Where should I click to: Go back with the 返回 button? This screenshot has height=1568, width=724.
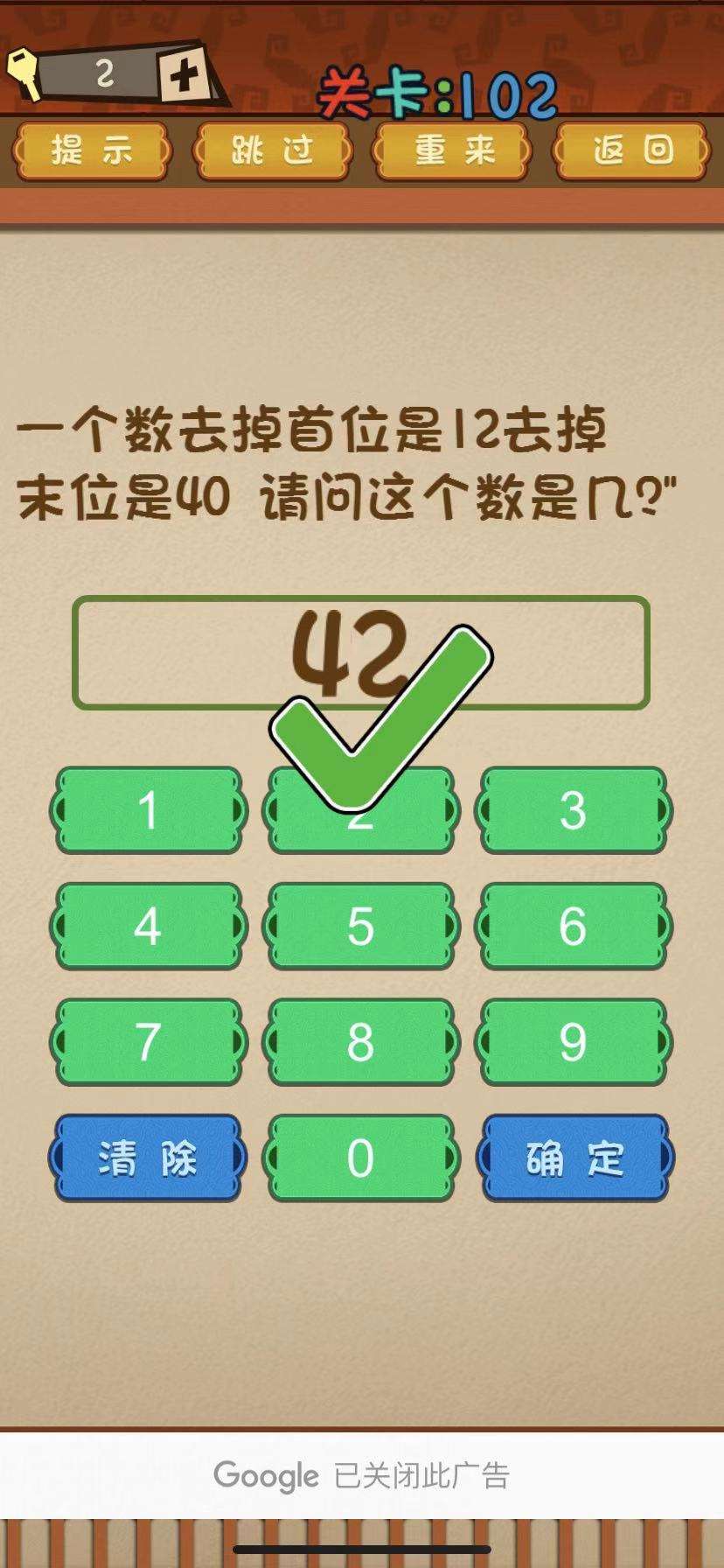pos(632,150)
